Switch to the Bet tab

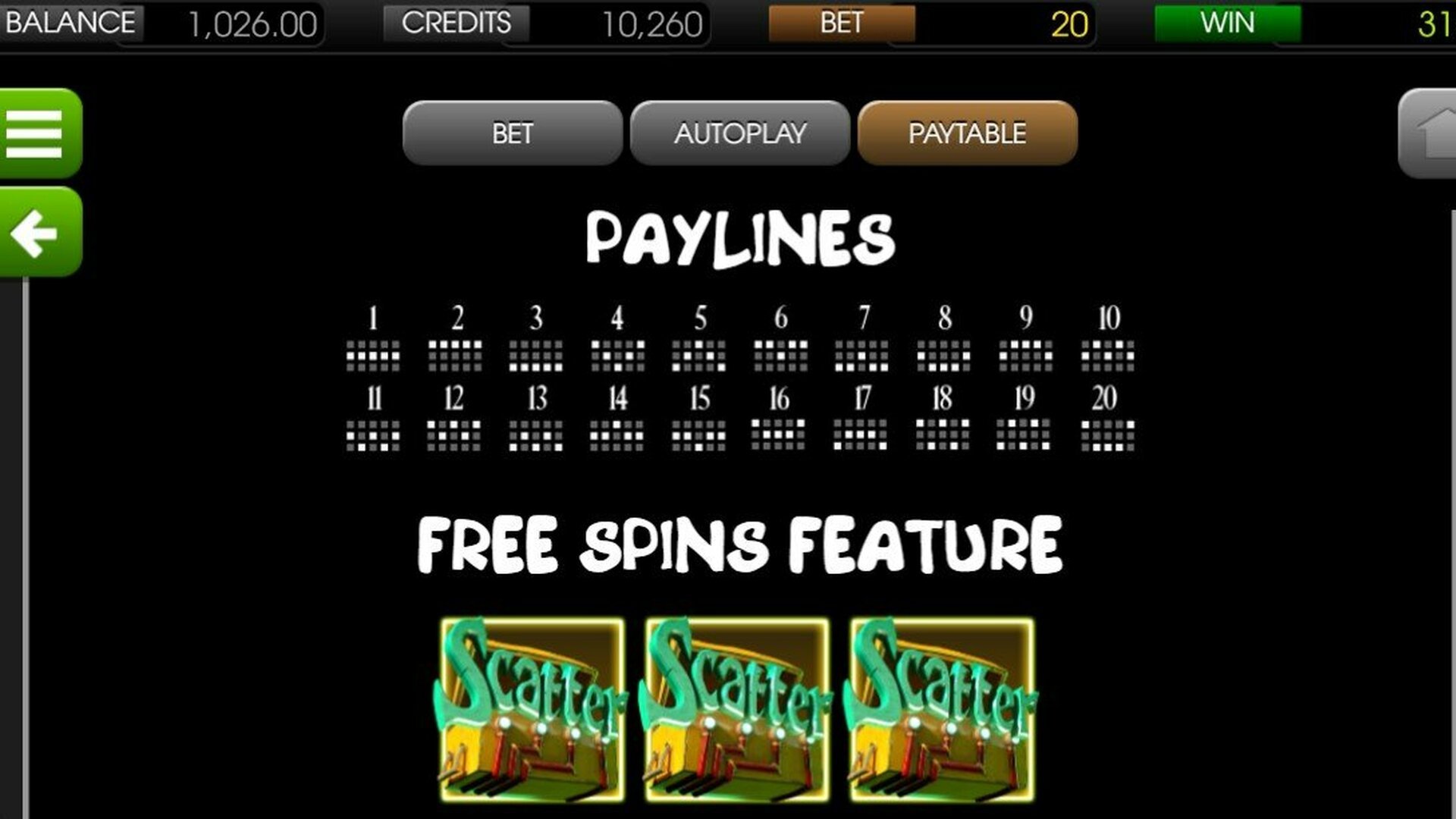[512, 133]
